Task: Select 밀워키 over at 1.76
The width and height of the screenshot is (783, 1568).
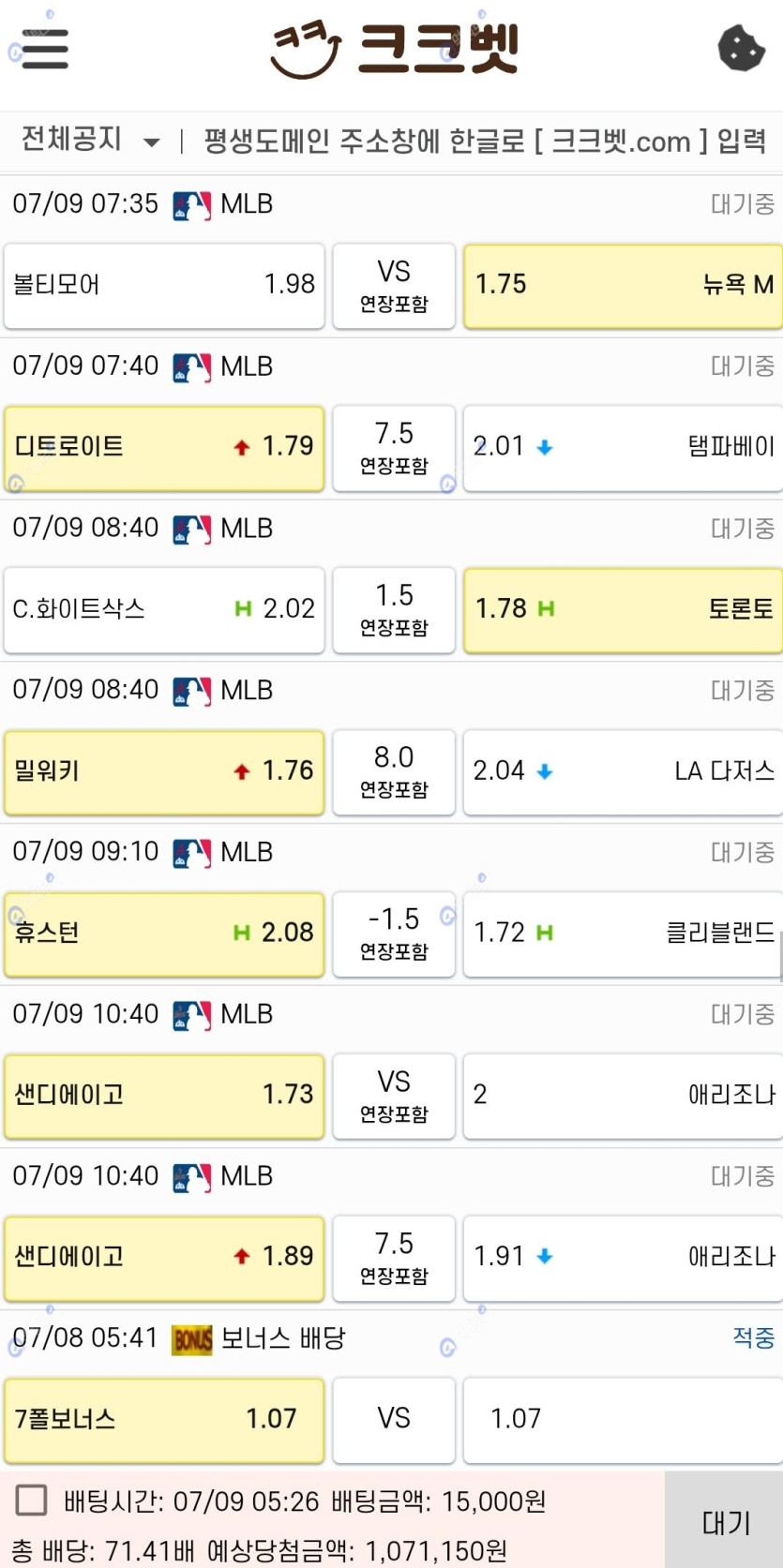Action: pos(164,771)
